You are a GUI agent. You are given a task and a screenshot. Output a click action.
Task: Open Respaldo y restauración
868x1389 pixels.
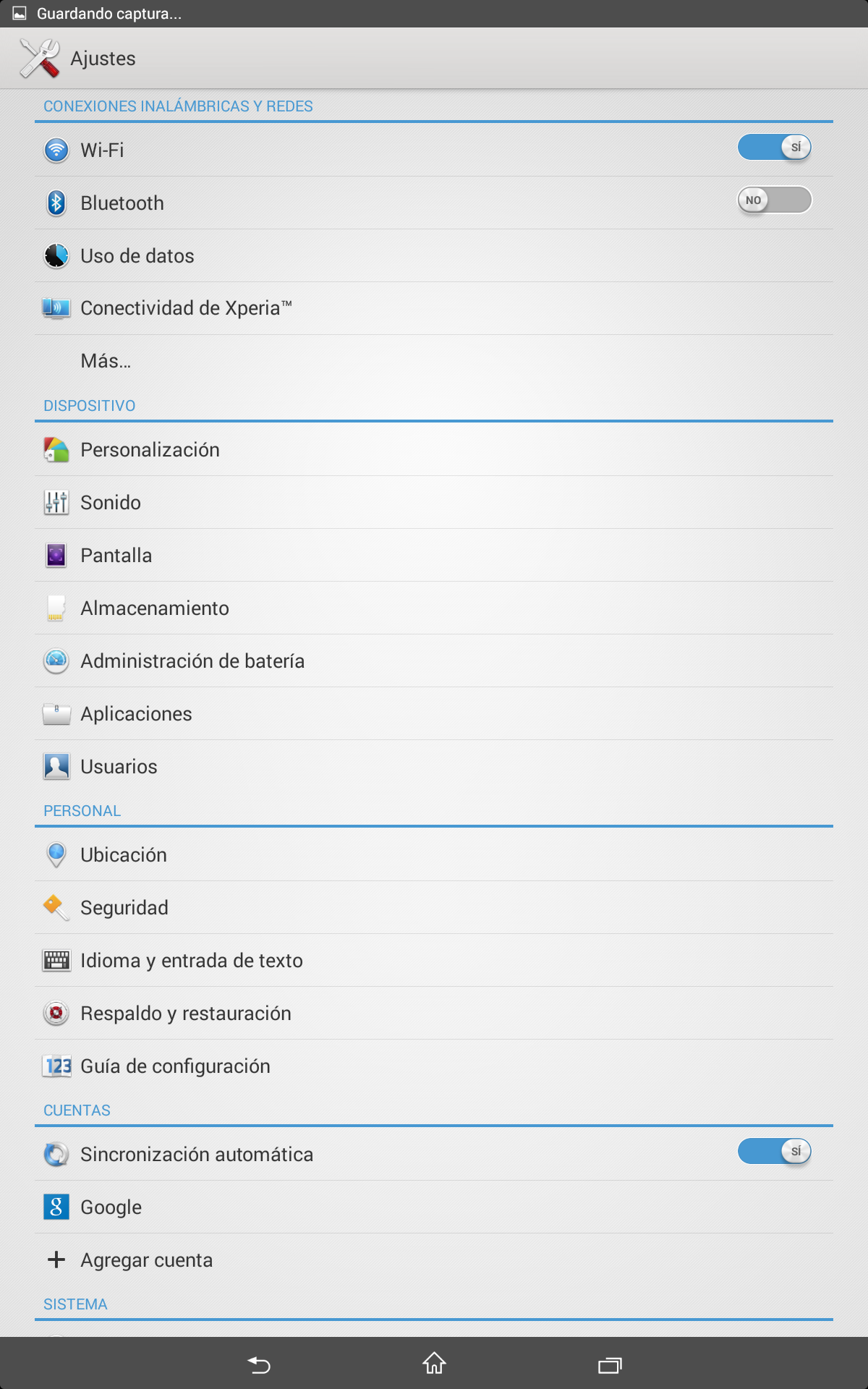click(434, 1014)
